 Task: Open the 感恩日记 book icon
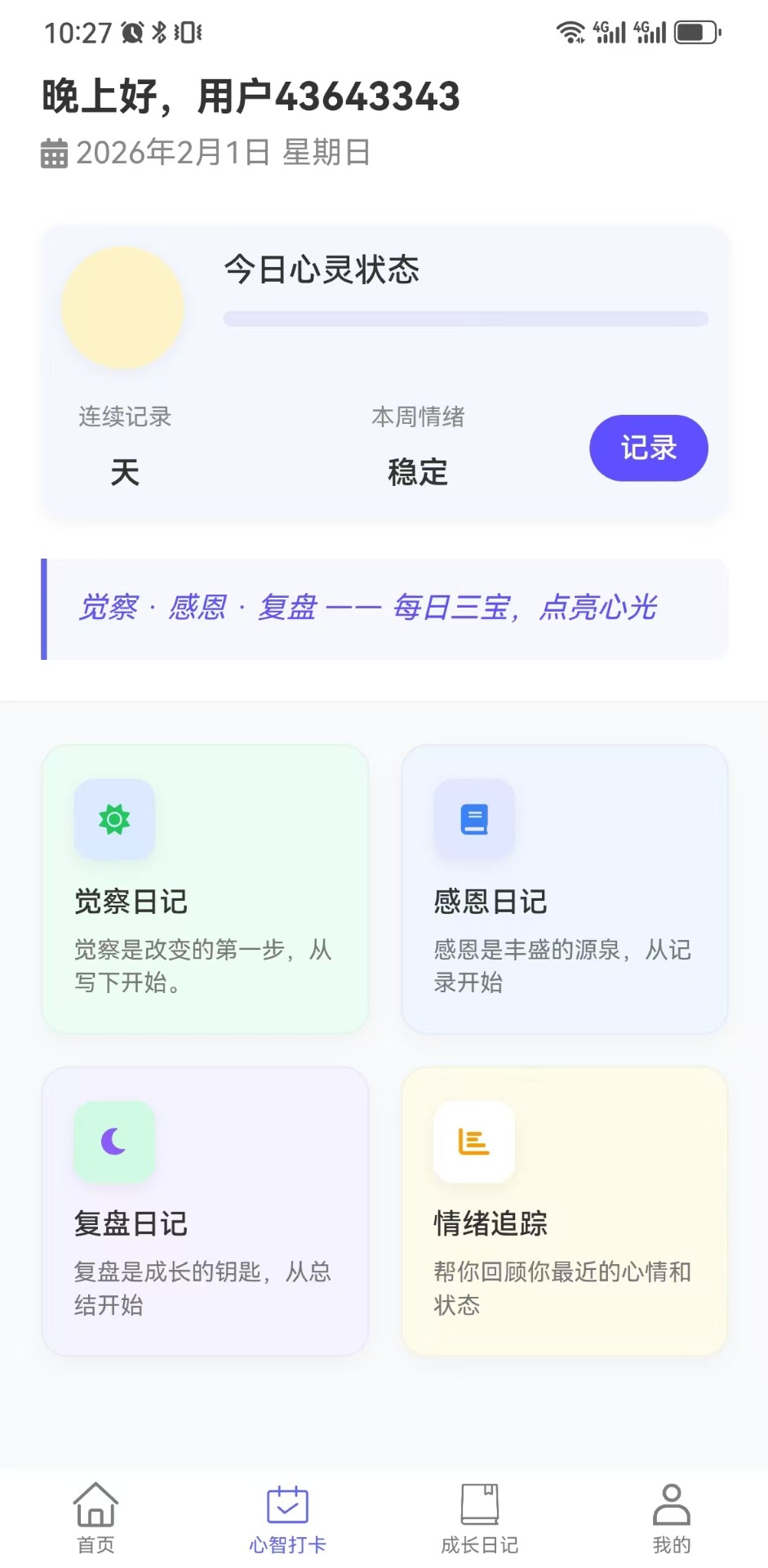pyautogui.click(x=474, y=820)
